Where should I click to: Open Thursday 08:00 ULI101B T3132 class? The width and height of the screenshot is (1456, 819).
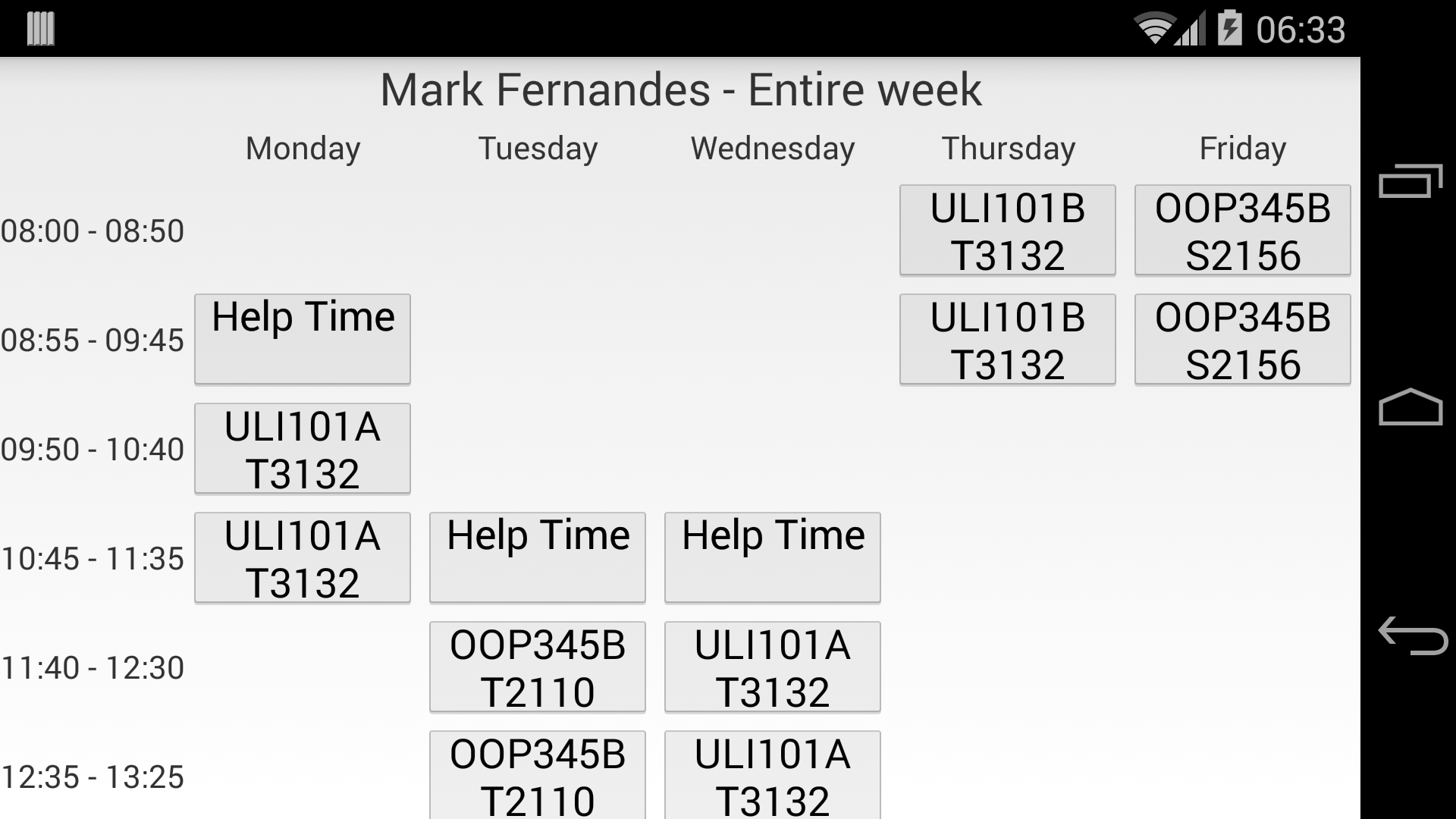[1007, 230]
